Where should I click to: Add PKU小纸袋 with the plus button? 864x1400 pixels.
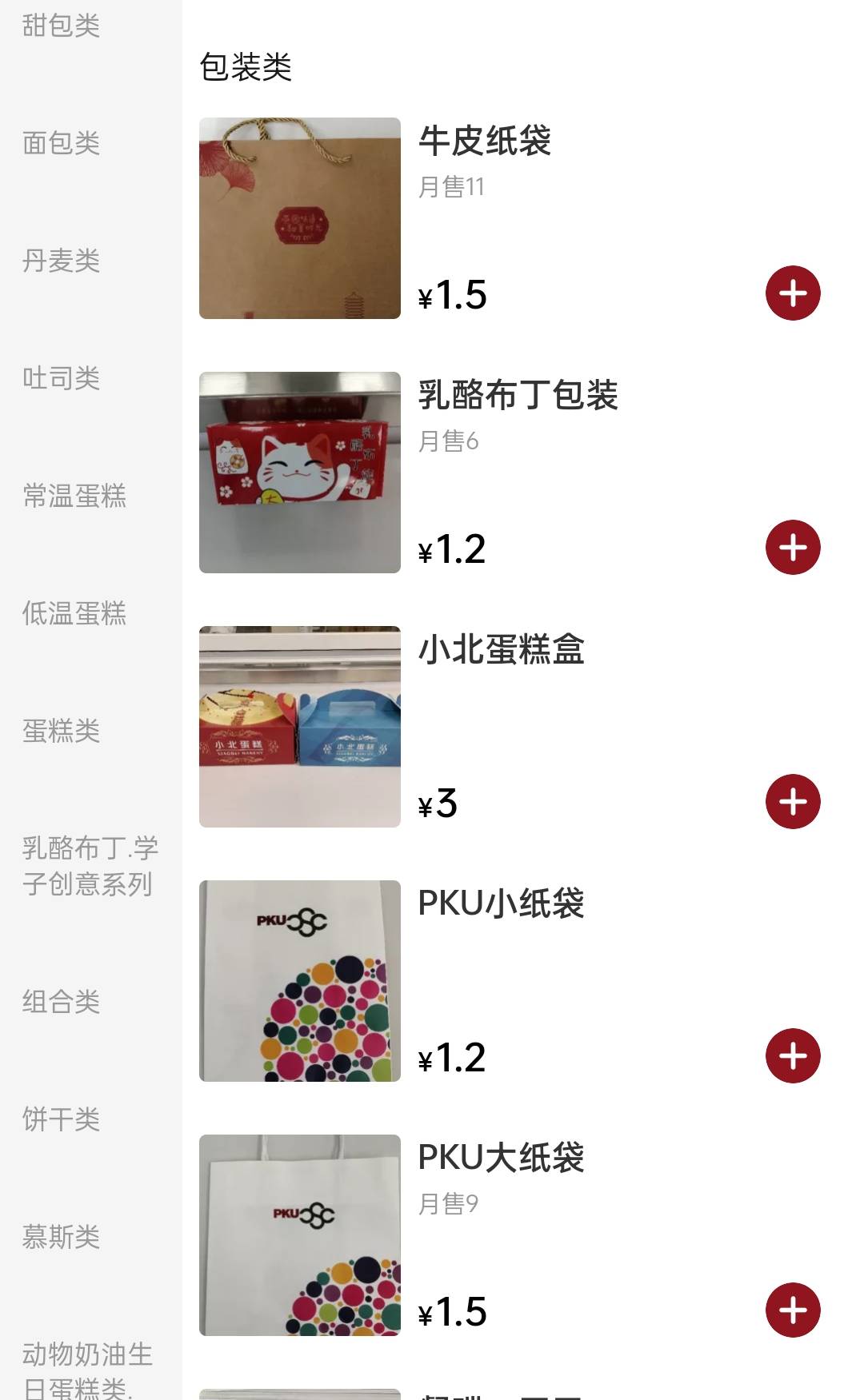point(793,1055)
